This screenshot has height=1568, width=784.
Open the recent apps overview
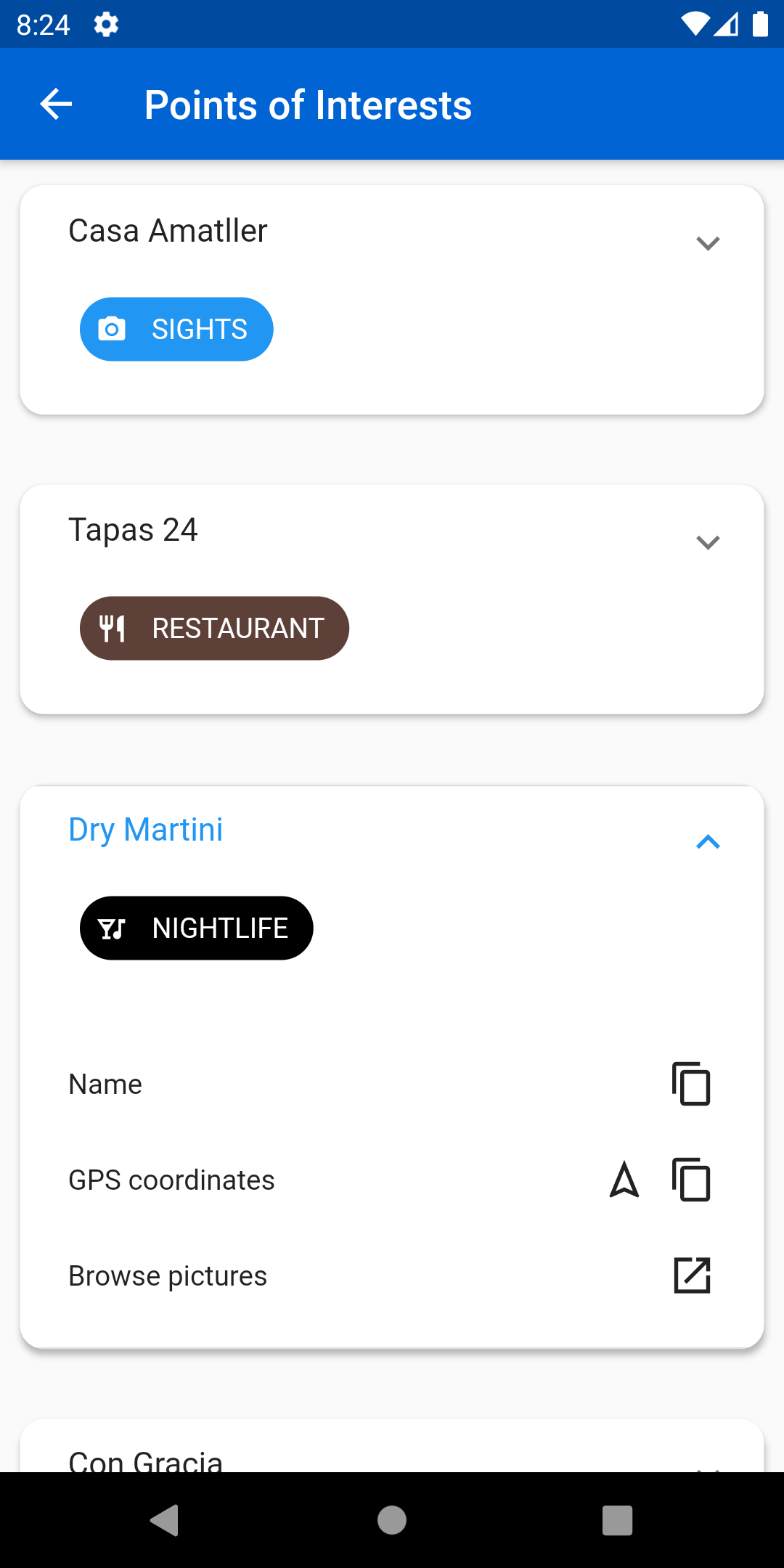pos(617,1520)
